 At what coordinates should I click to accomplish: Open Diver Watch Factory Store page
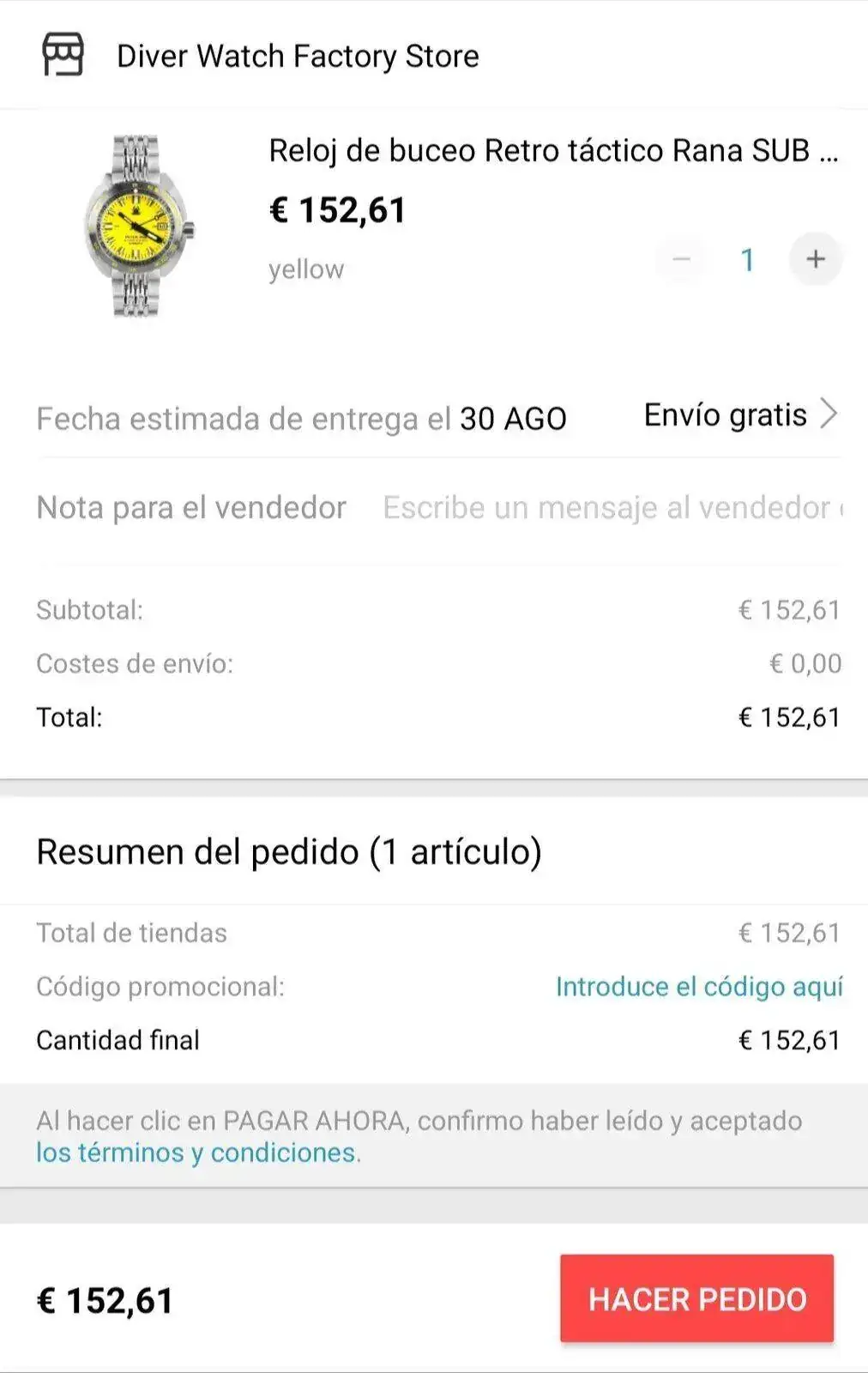tap(297, 57)
